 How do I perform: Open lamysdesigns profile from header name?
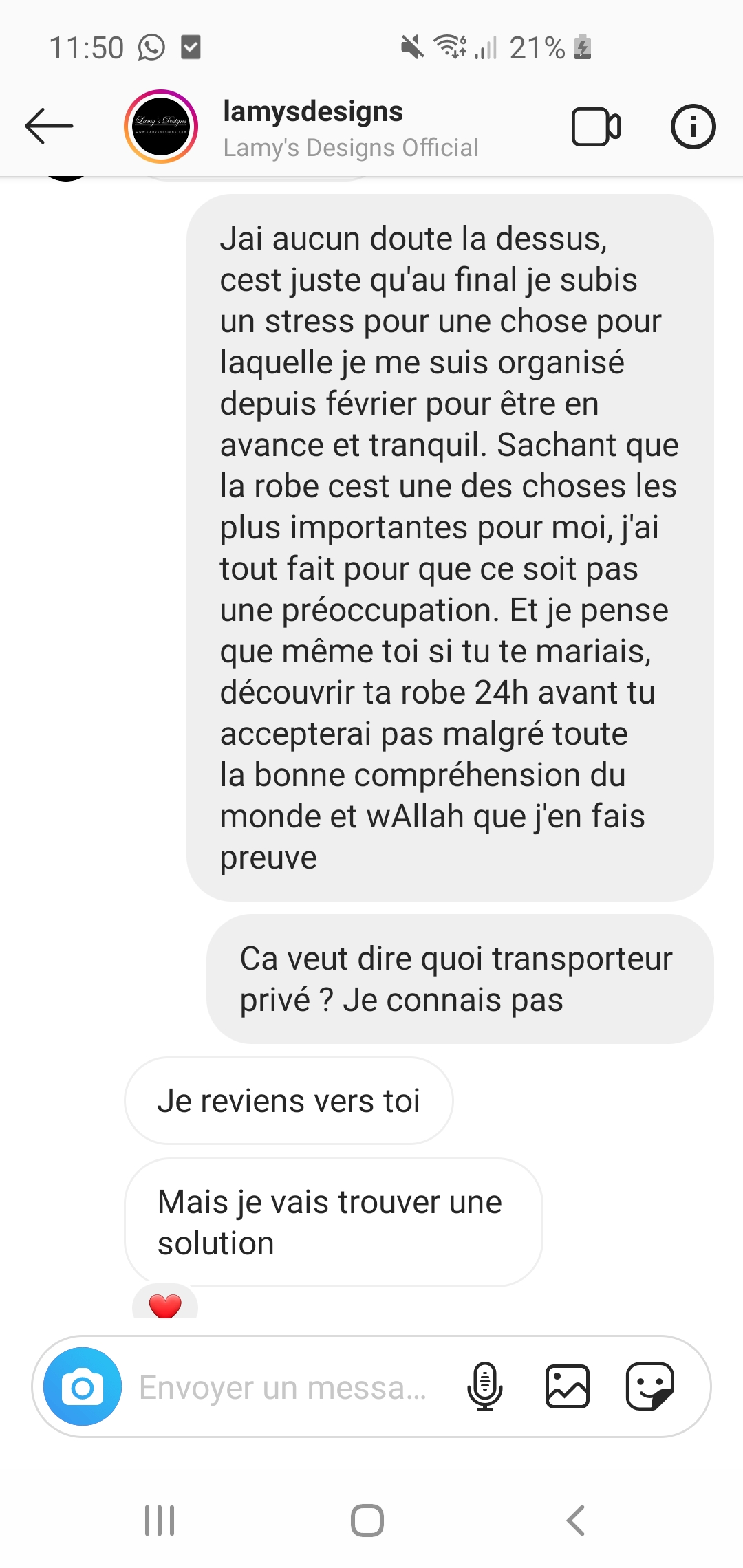coord(313,112)
